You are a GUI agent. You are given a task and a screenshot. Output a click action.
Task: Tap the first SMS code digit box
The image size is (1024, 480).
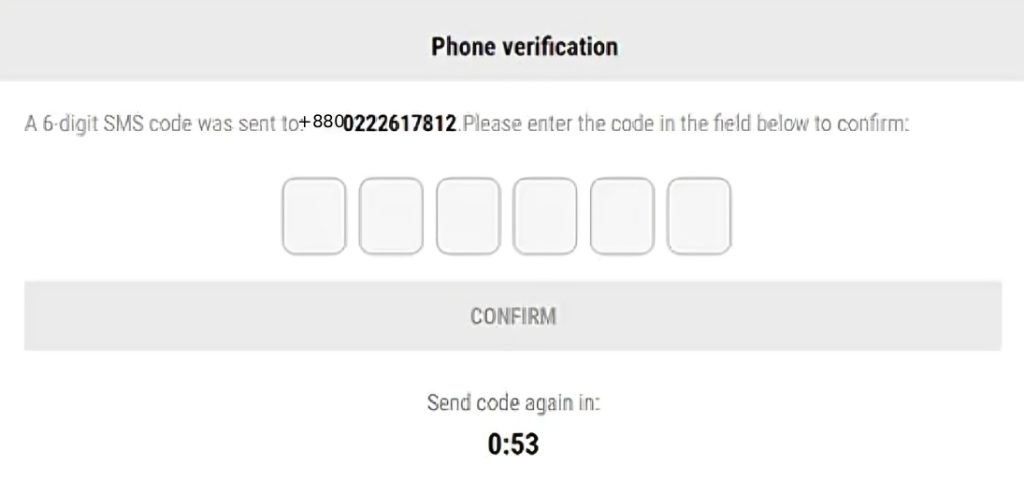click(x=314, y=216)
